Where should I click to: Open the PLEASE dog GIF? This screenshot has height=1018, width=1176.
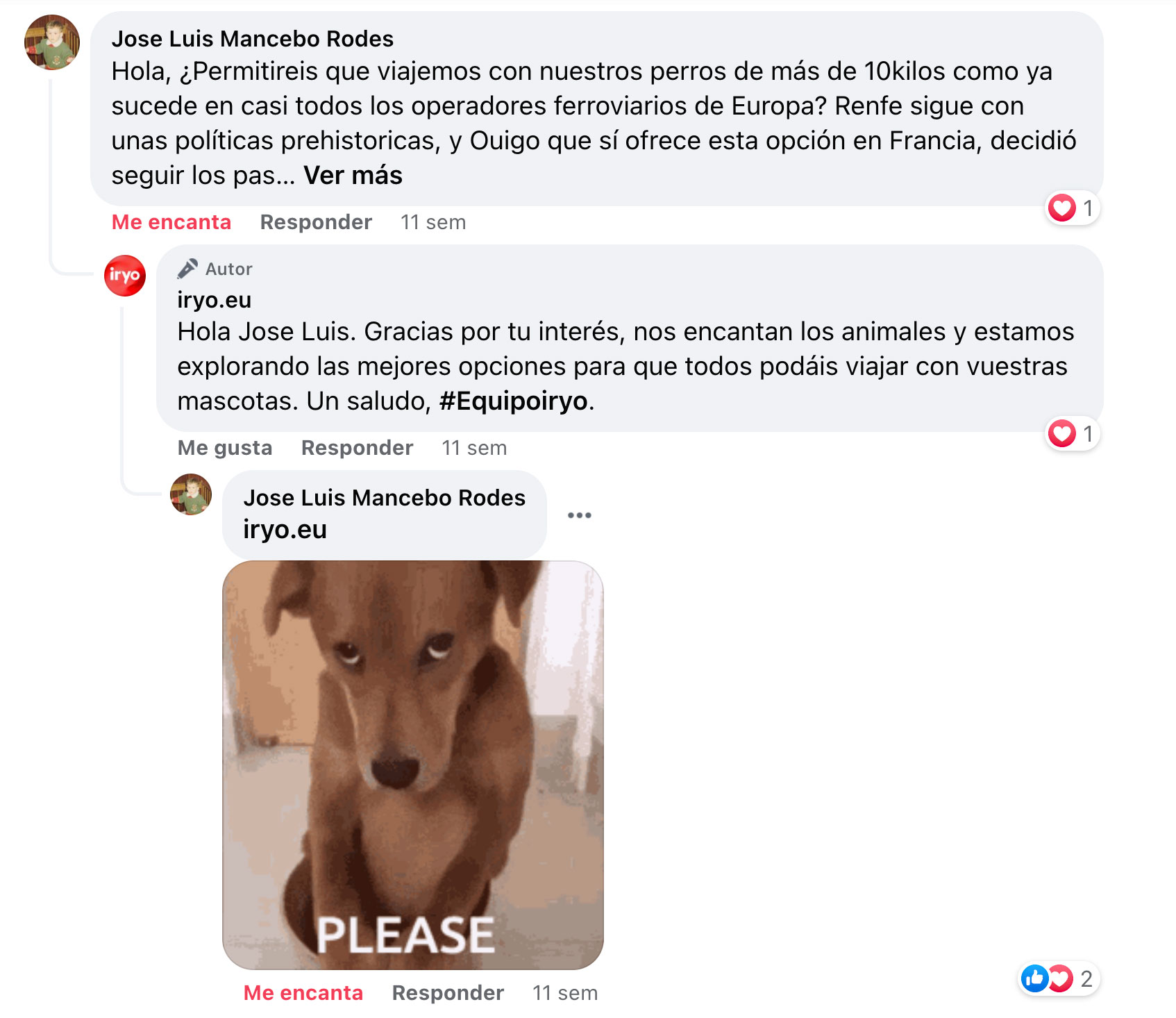[412, 765]
